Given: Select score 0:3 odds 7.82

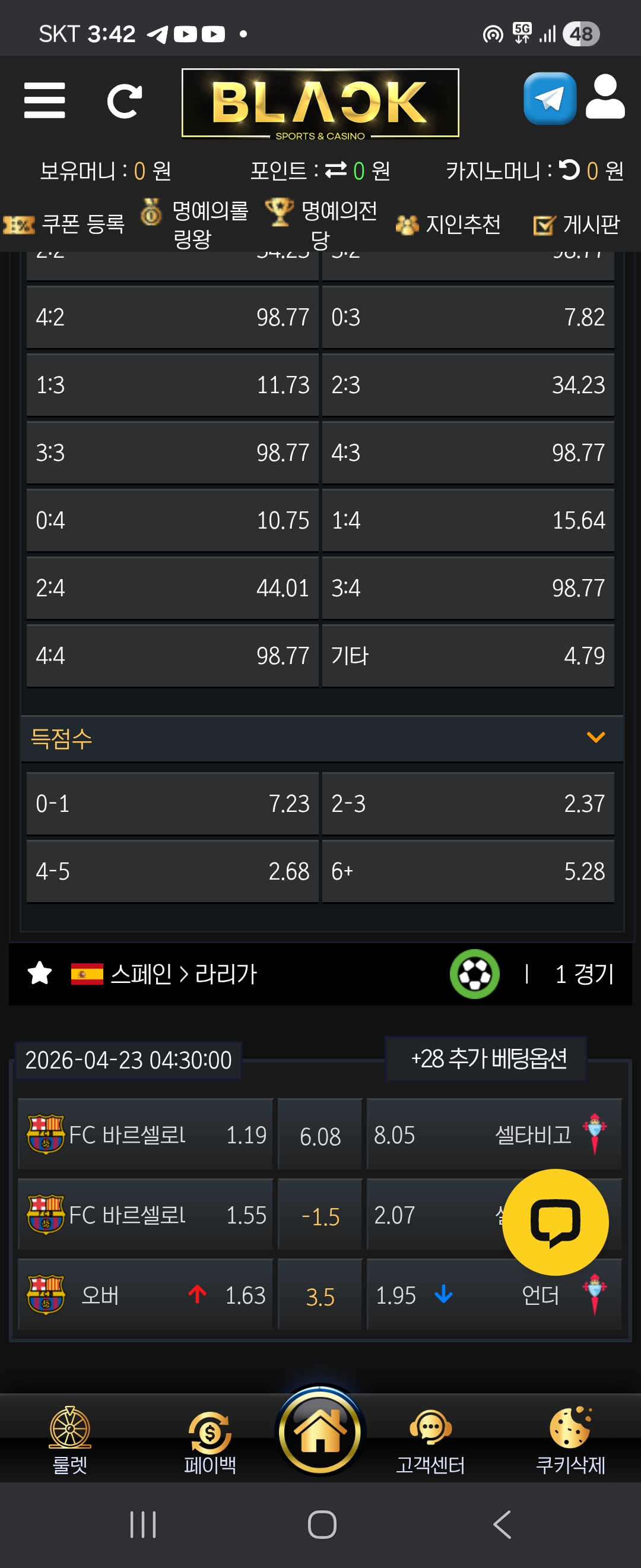Looking at the screenshot, I should pyautogui.click(x=468, y=317).
